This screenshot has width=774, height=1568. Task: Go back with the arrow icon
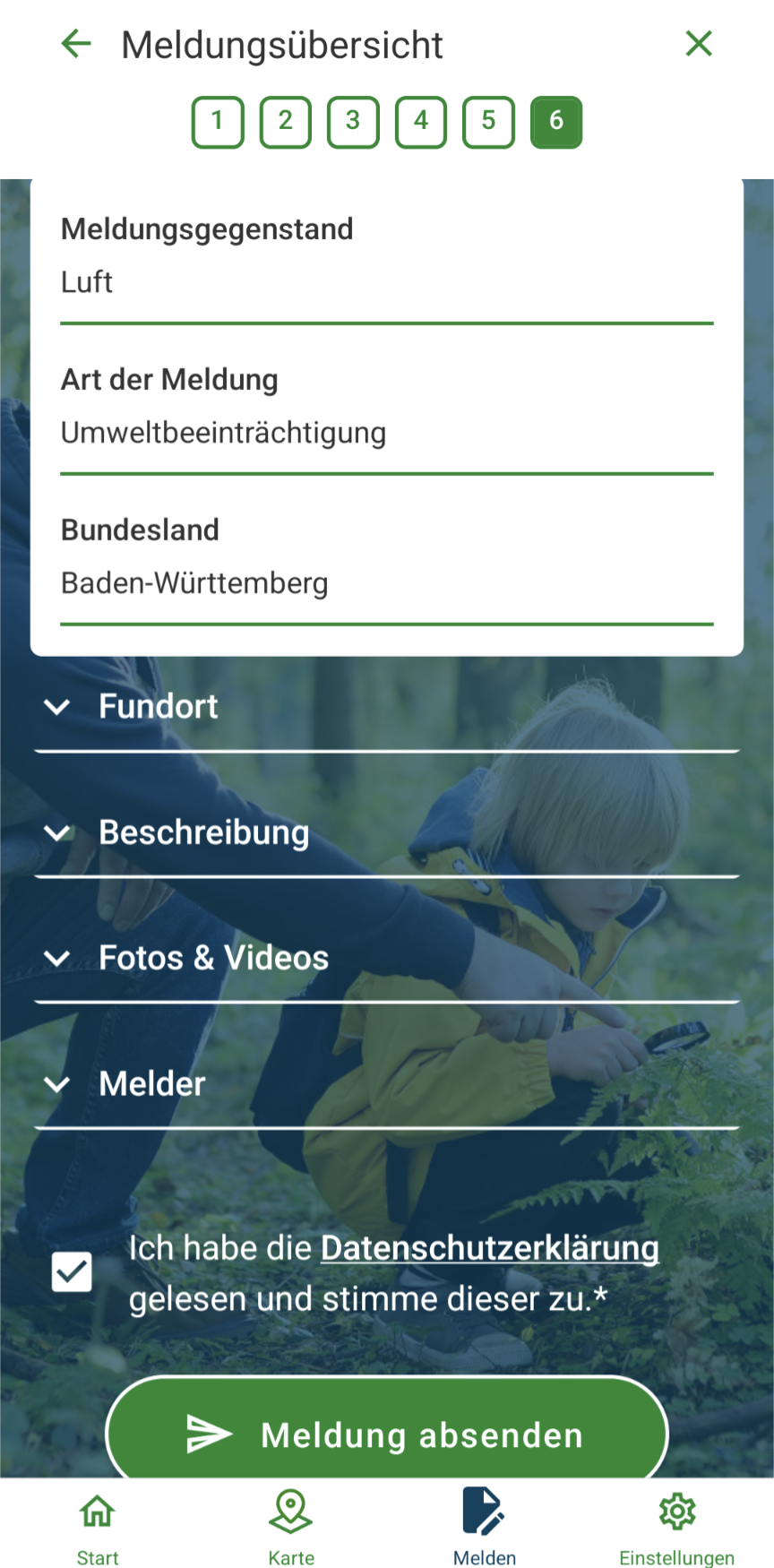(76, 44)
